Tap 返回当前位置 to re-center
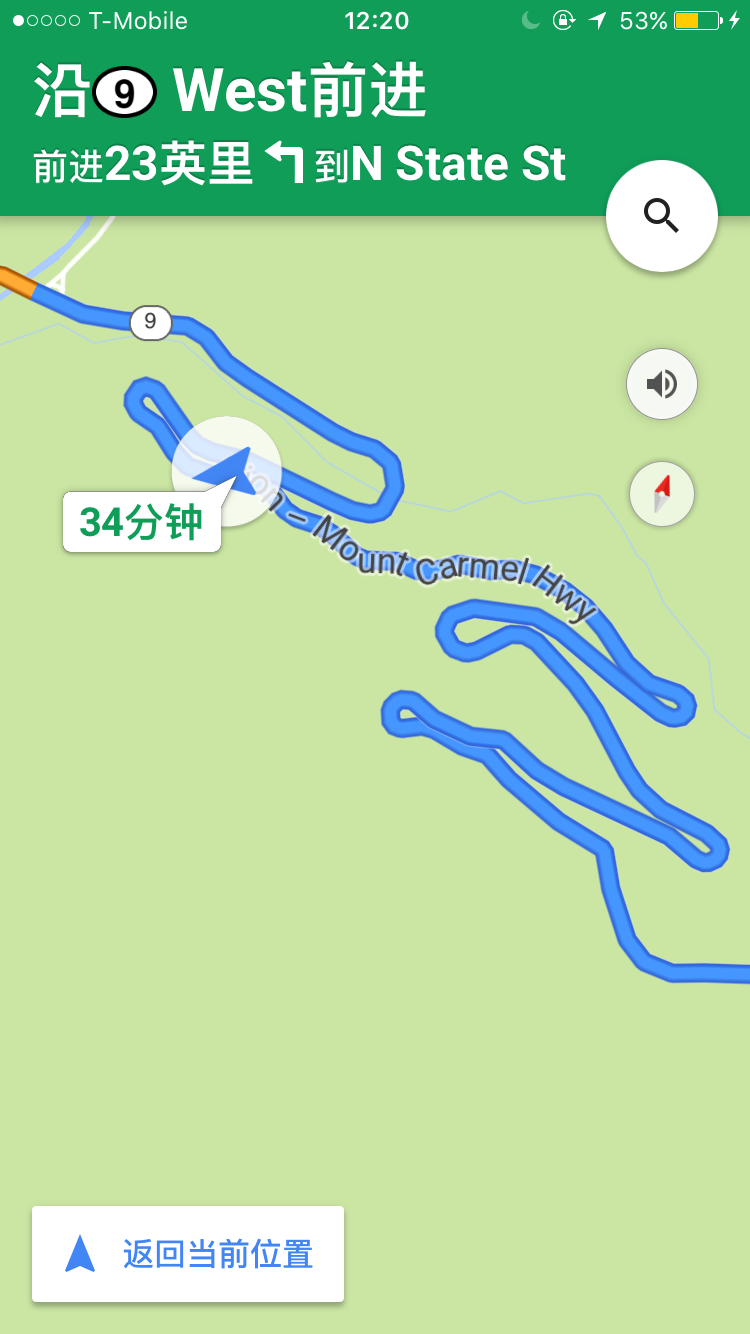750x1334 pixels. pyautogui.click(x=188, y=1254)
